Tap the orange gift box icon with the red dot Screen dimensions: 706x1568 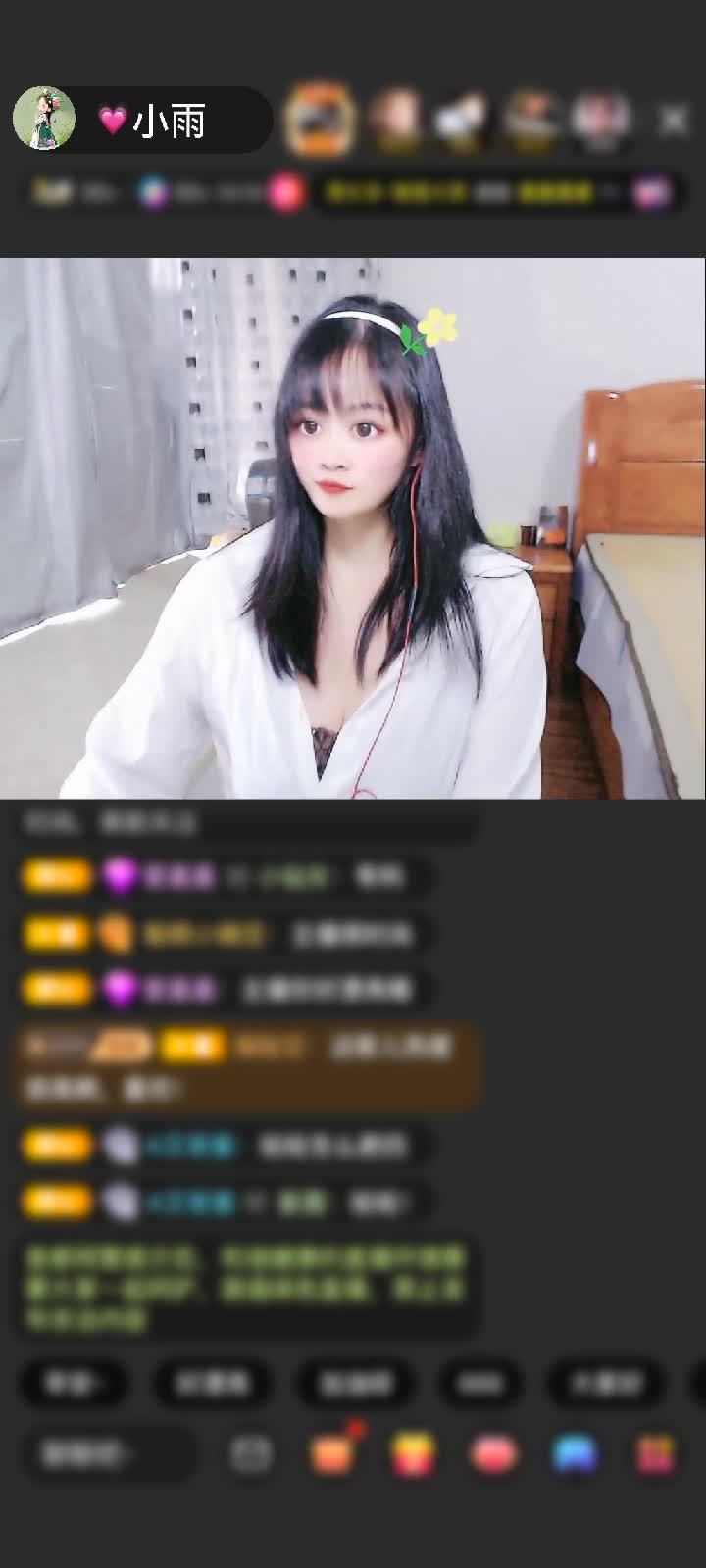[x=331, y=1454]
